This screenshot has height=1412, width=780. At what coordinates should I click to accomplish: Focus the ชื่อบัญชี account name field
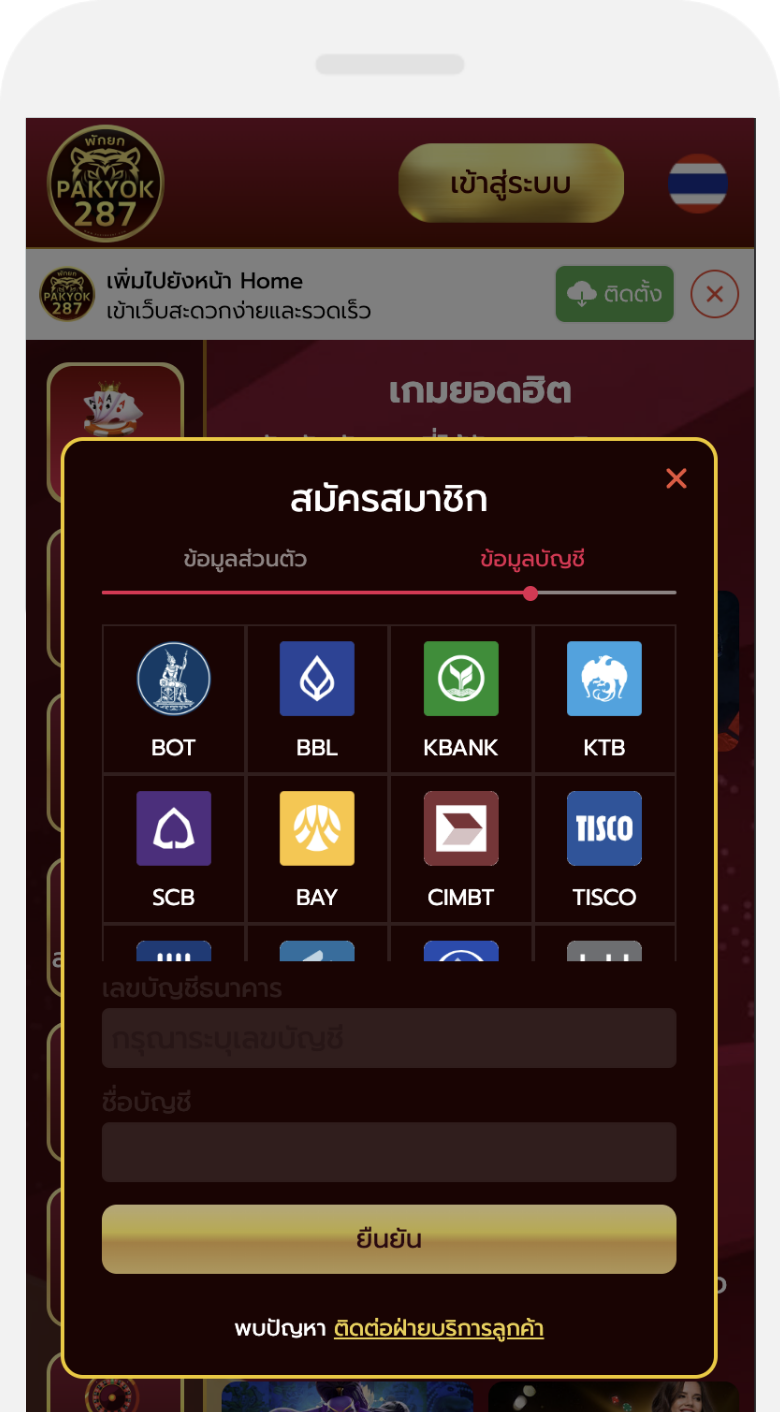coord(389,1152)
